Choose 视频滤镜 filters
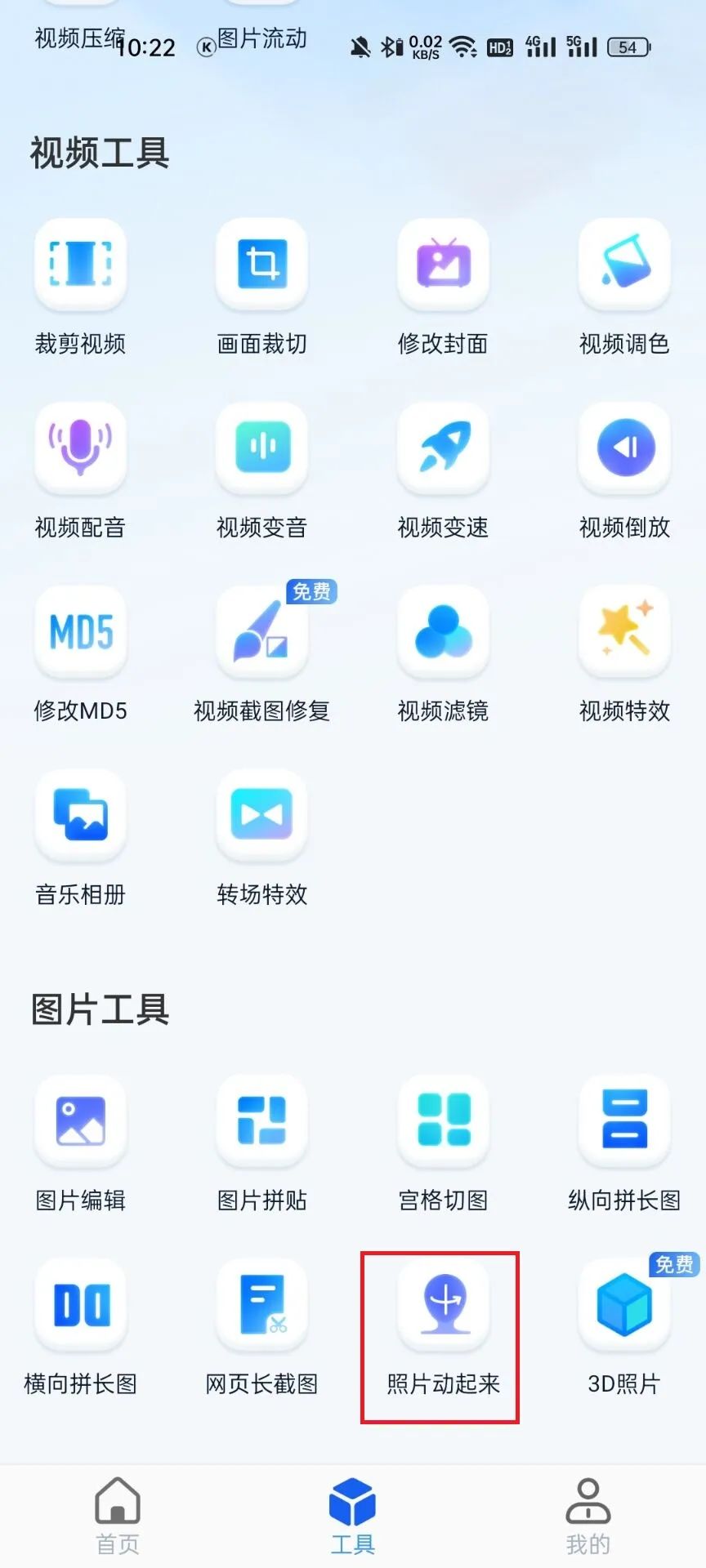706x1568 pixels. [x=443, y=653]
